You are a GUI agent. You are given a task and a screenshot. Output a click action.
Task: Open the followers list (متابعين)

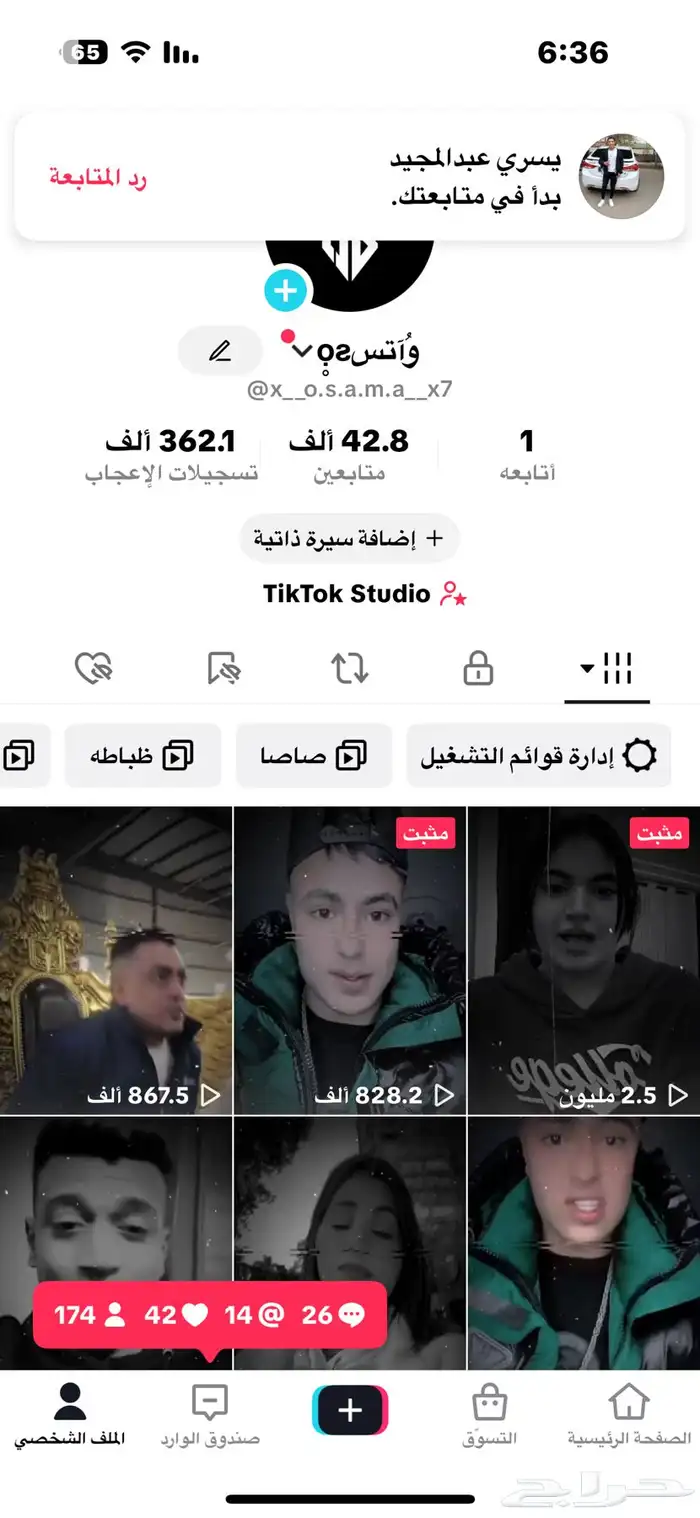coord(349,455)
